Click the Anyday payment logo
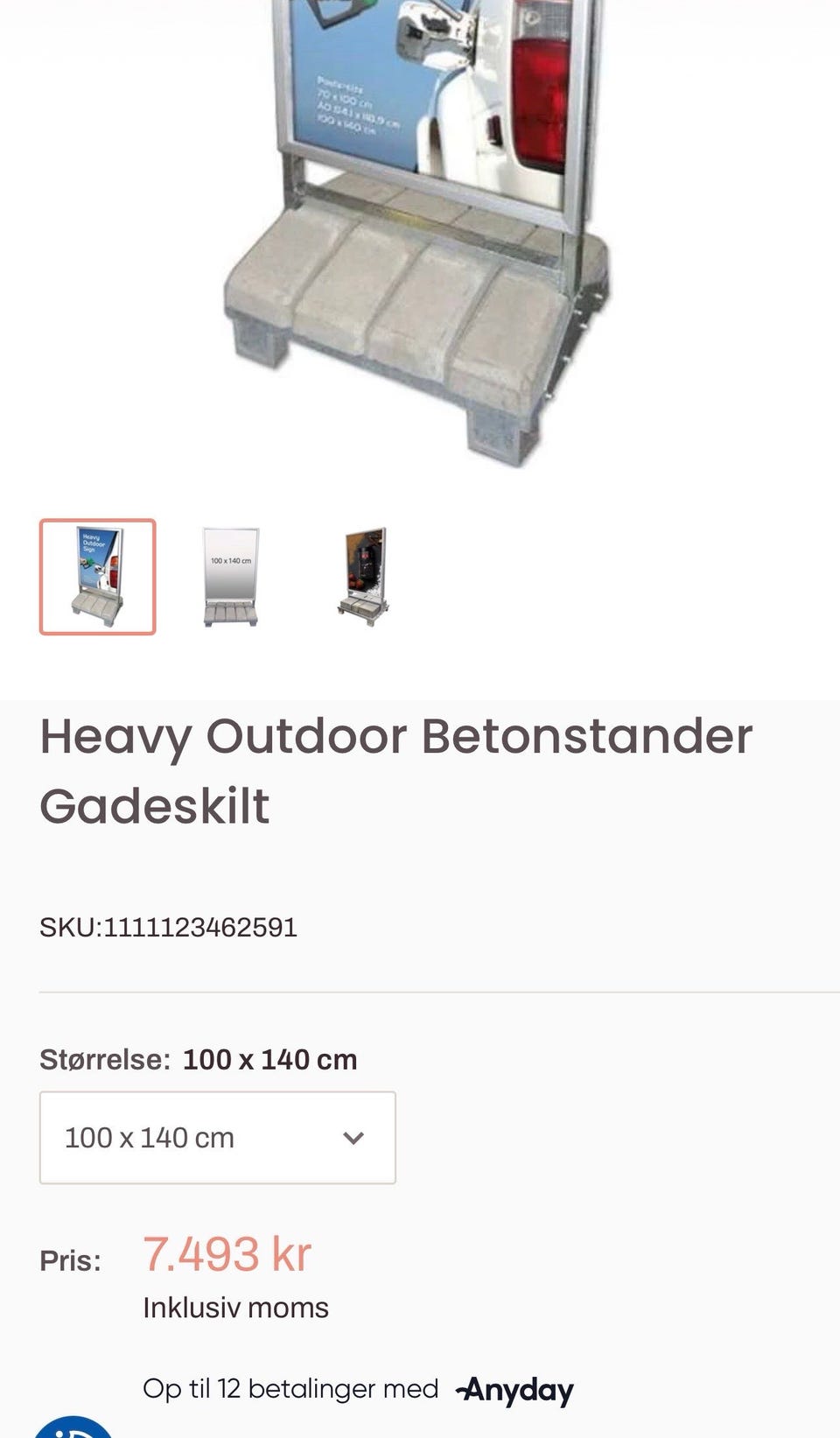Image resolution: width=840 pixels, height=1438 pixels. click(516, 1388)
